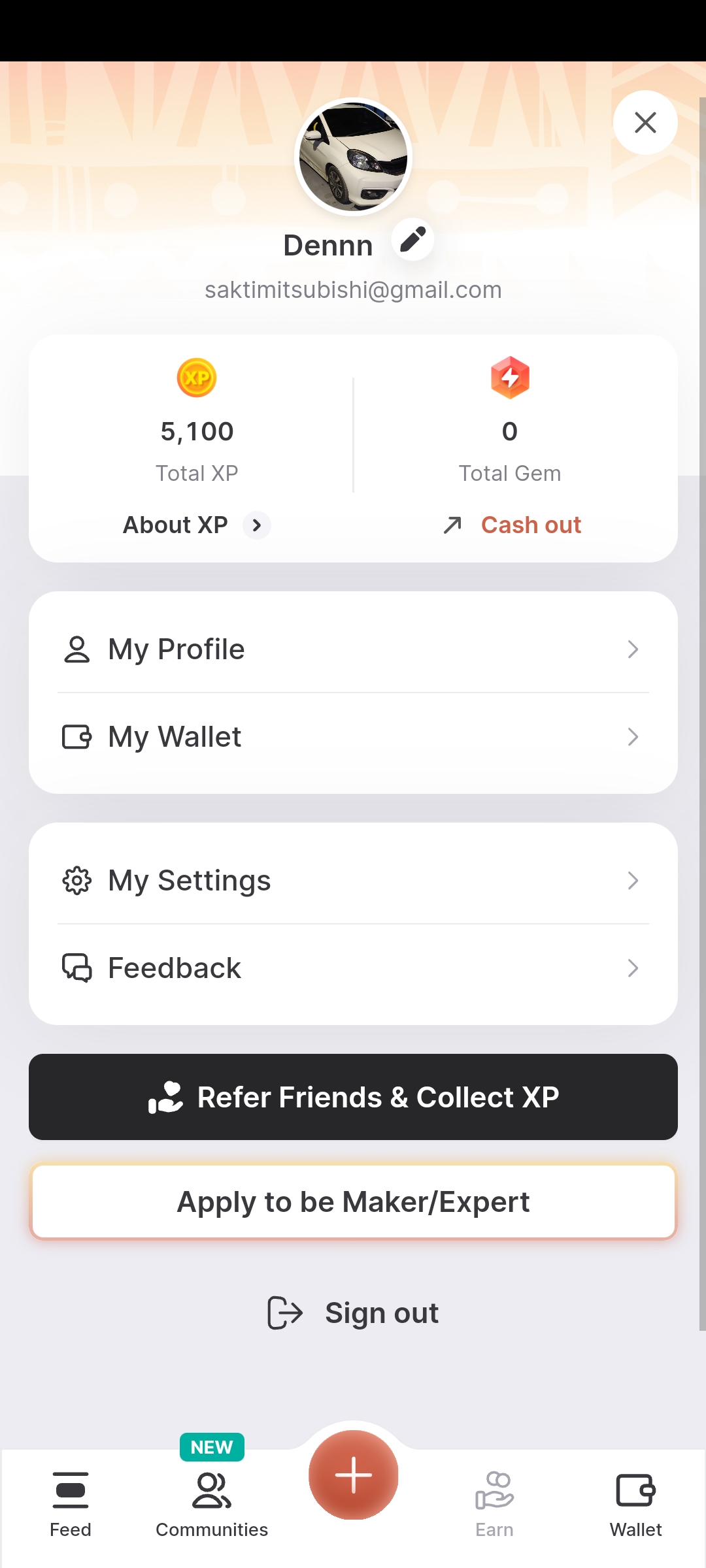Screen dimensions: 706x1568
Task: Open About XP details
Action: [196, 525]
